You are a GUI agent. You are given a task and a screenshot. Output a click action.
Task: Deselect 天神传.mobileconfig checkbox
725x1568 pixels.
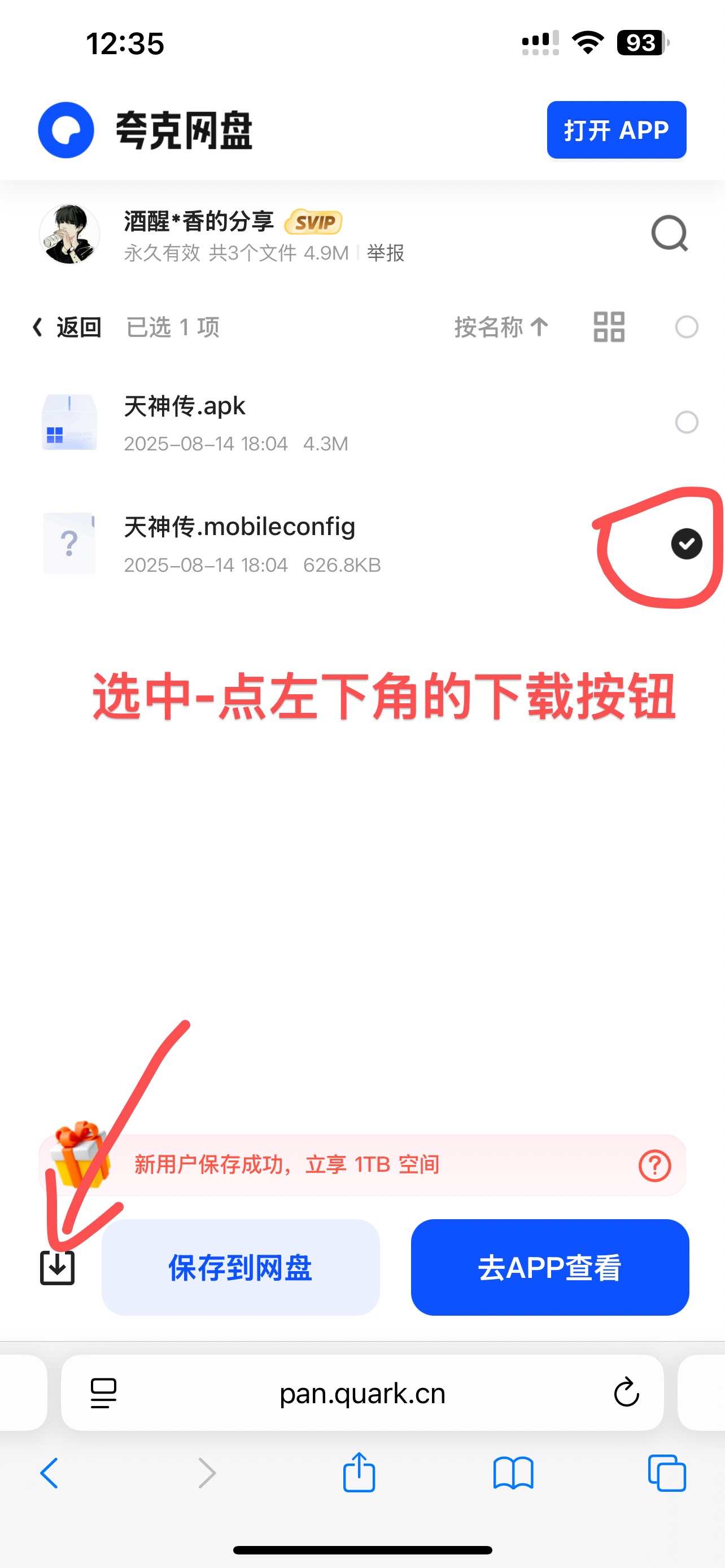[686, 544]
